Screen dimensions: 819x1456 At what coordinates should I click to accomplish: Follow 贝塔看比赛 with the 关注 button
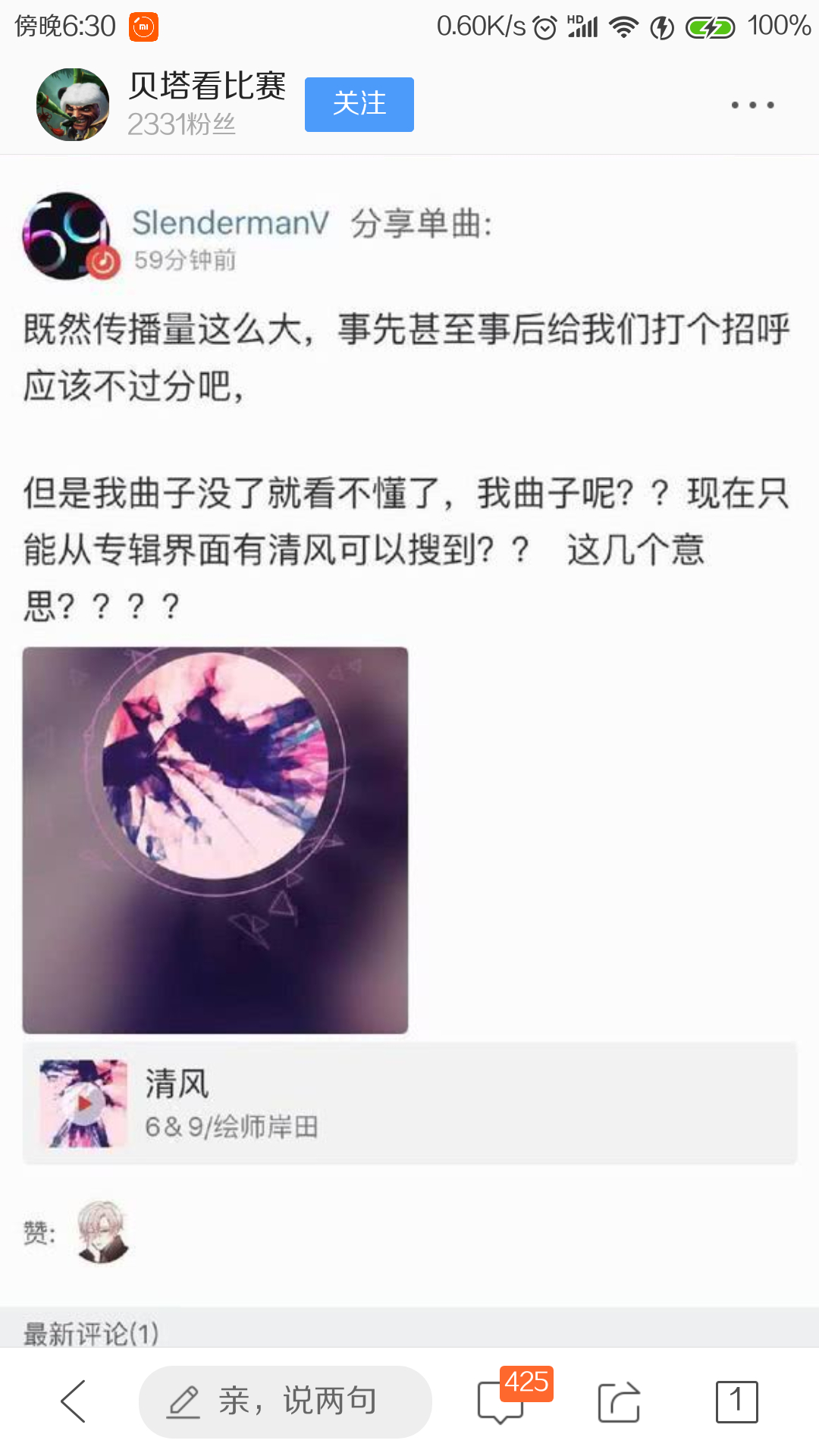pos(359,105)
